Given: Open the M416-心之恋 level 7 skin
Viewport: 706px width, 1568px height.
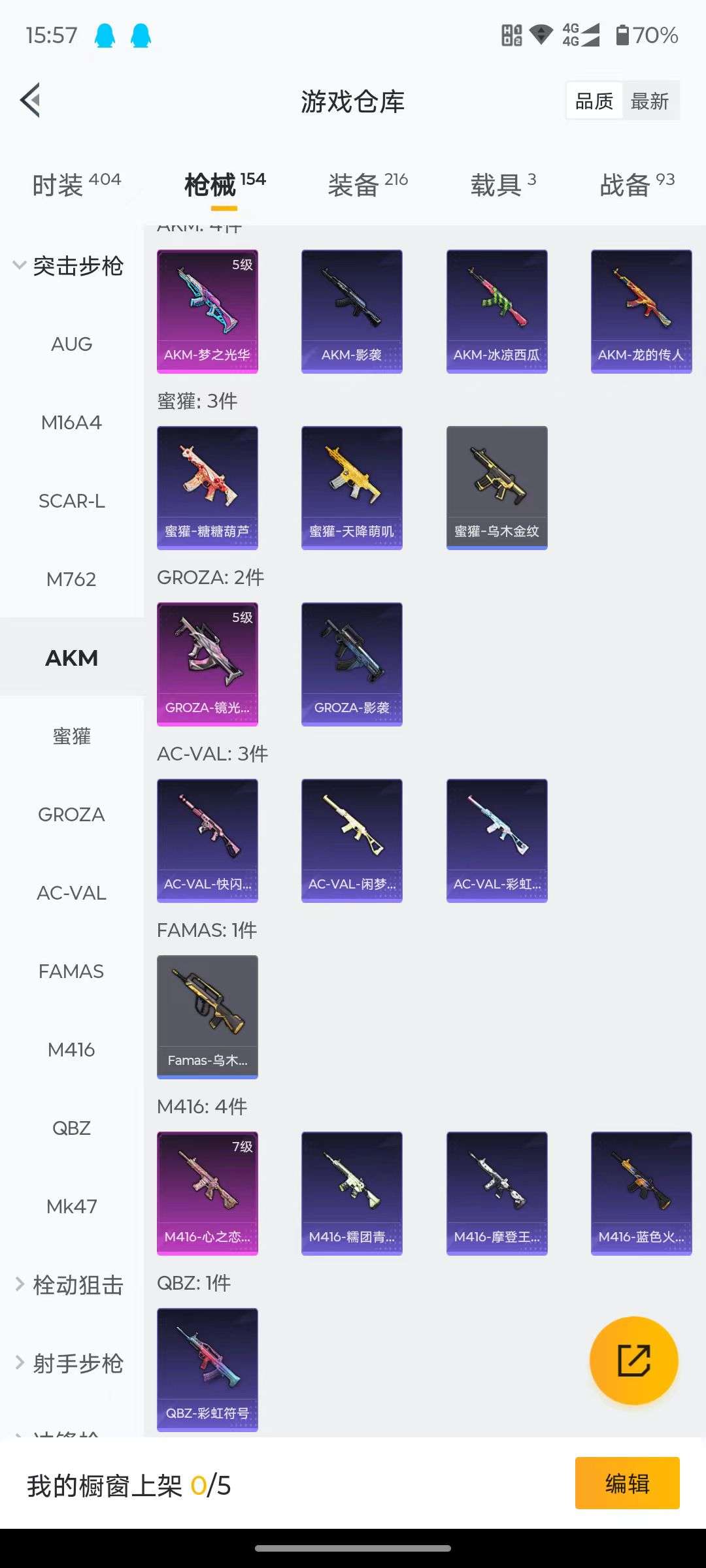Looking at the screenshot, I should tap(207, 1193).
